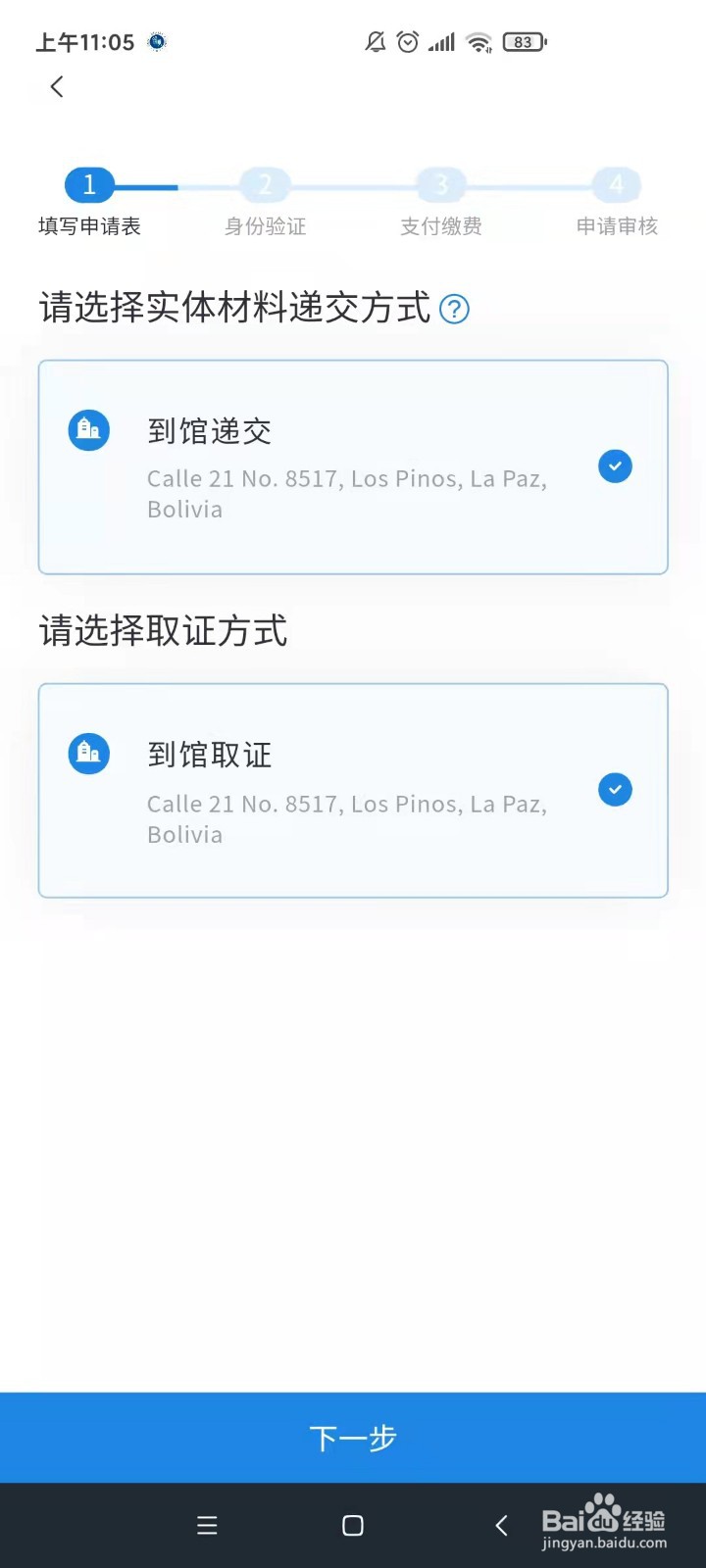Select the 到馆递交 submission option card
This screenshot has height=1568, width=706.
point(353,467)
